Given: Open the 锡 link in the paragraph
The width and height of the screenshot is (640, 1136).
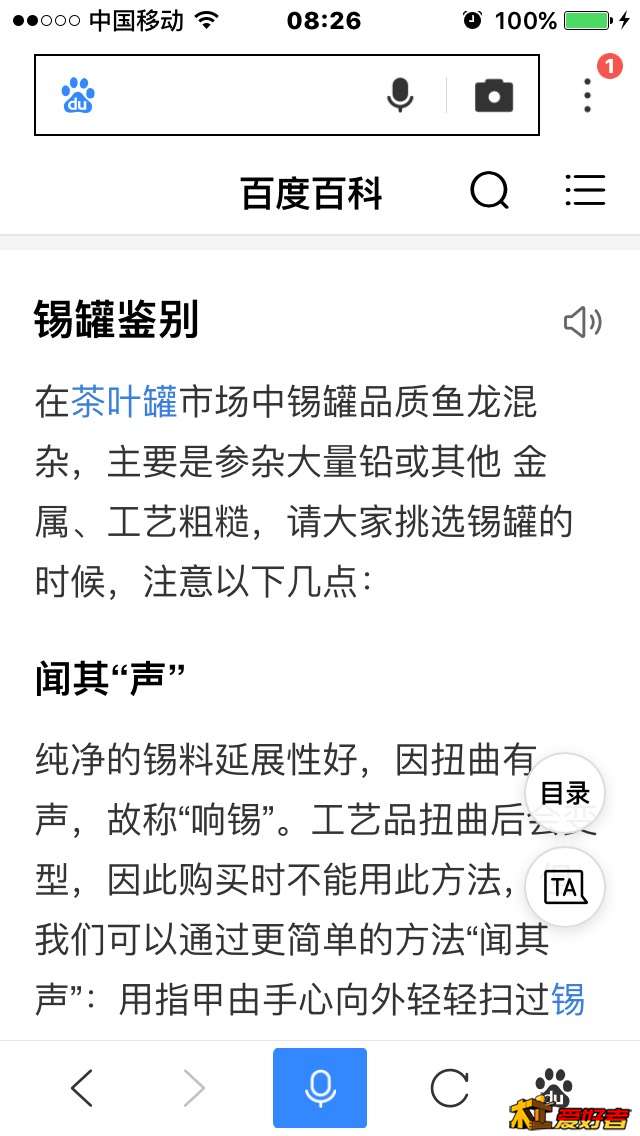Looking at the screenshot, I should pyautogui.click(x=568, y=999).
